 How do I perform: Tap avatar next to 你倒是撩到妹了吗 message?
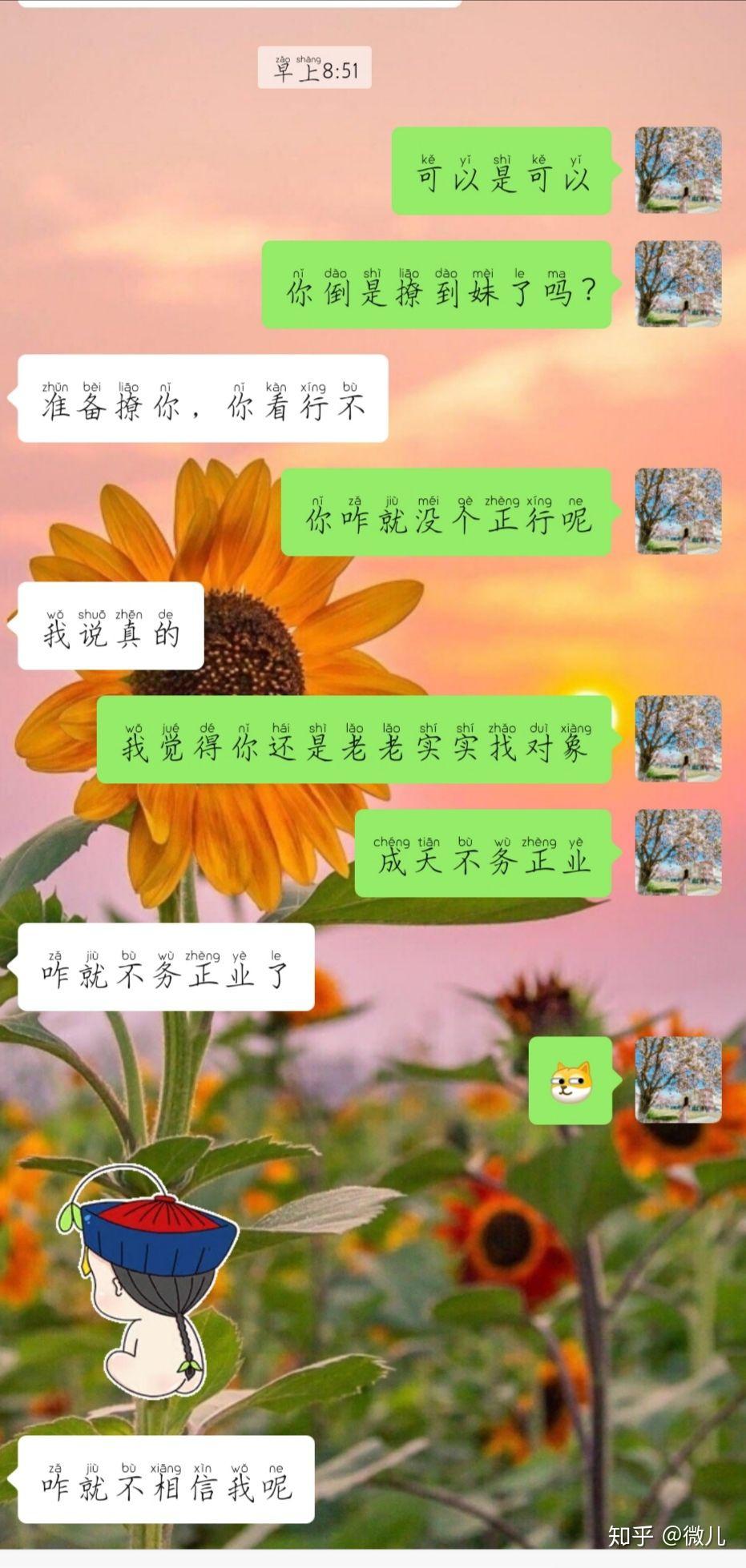(678, 284)
